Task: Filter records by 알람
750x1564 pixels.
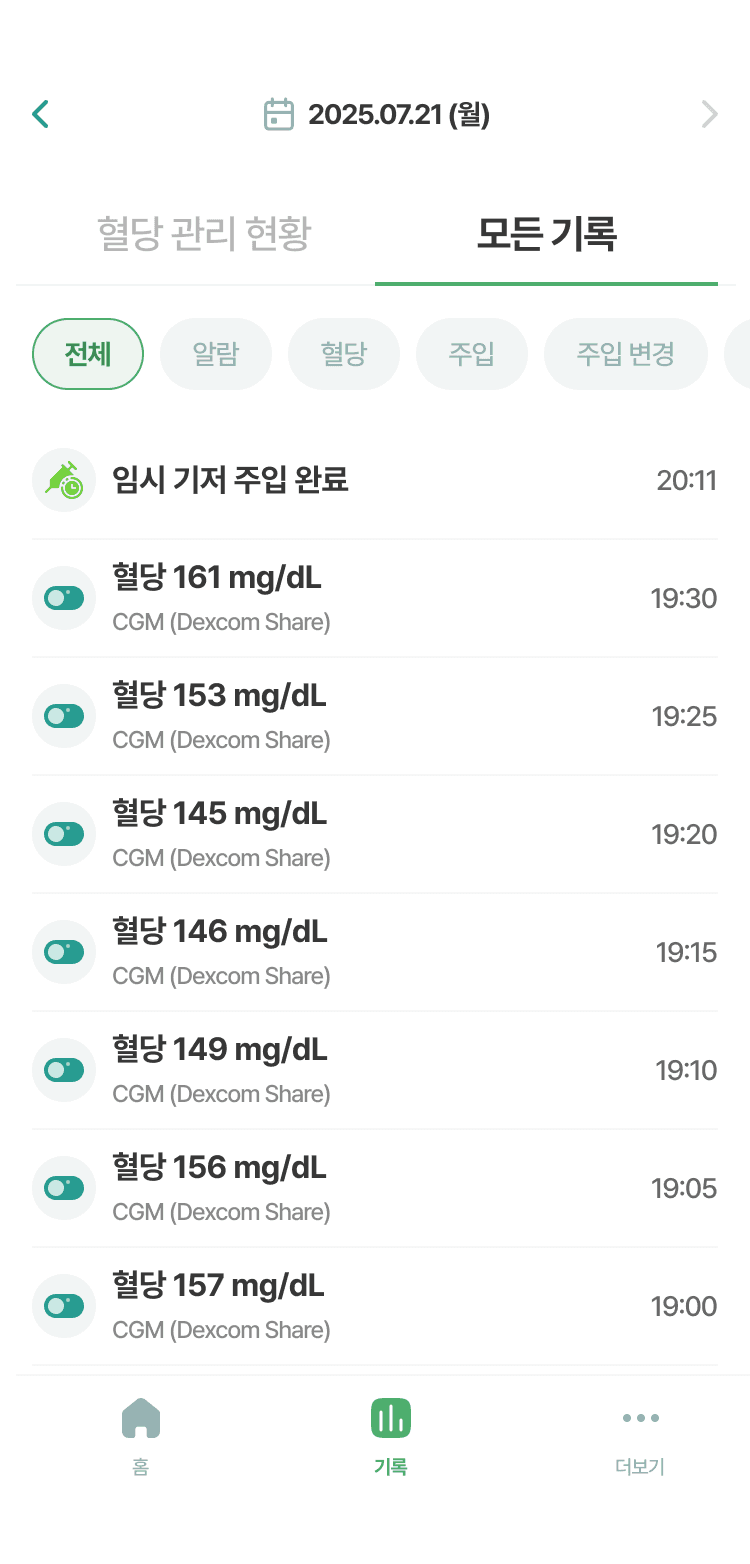Action: (216, 354)
